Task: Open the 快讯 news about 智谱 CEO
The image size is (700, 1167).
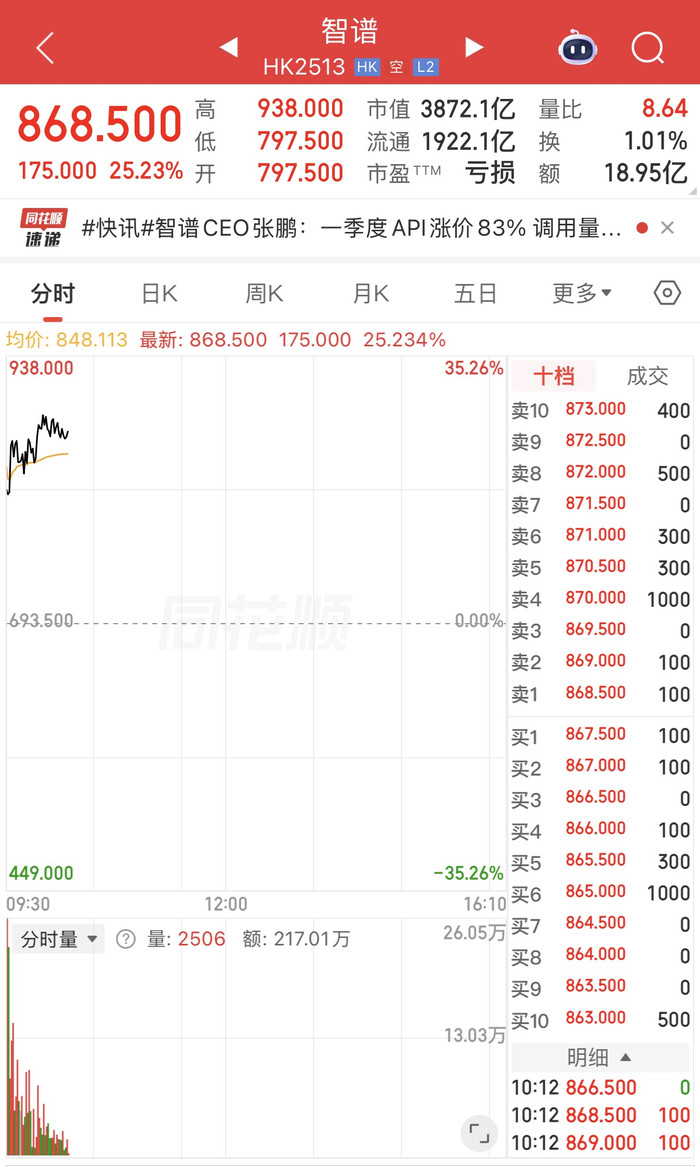Action: pyautogui.click(x=351, y=228)
